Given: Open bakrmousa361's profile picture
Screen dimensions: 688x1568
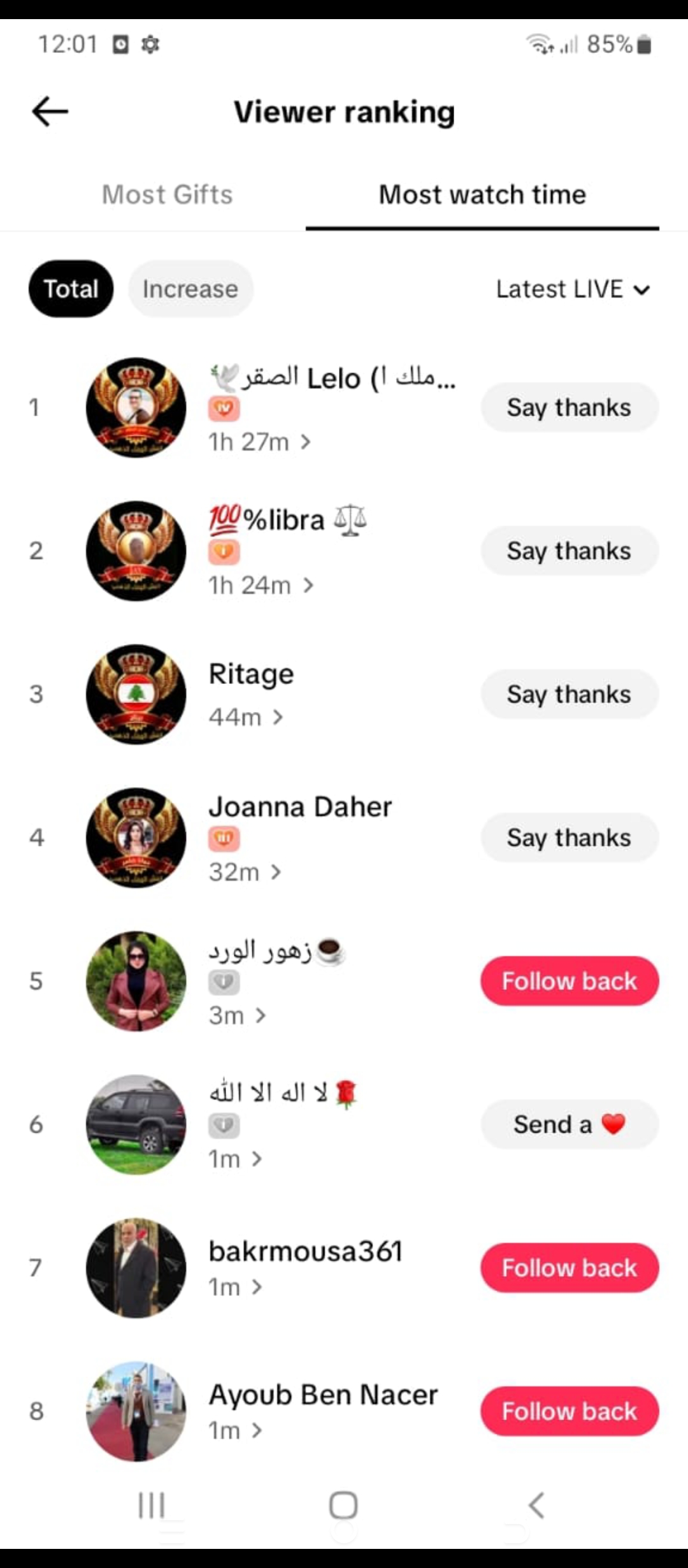Looking at the screenshot, I should point(136,1268).
